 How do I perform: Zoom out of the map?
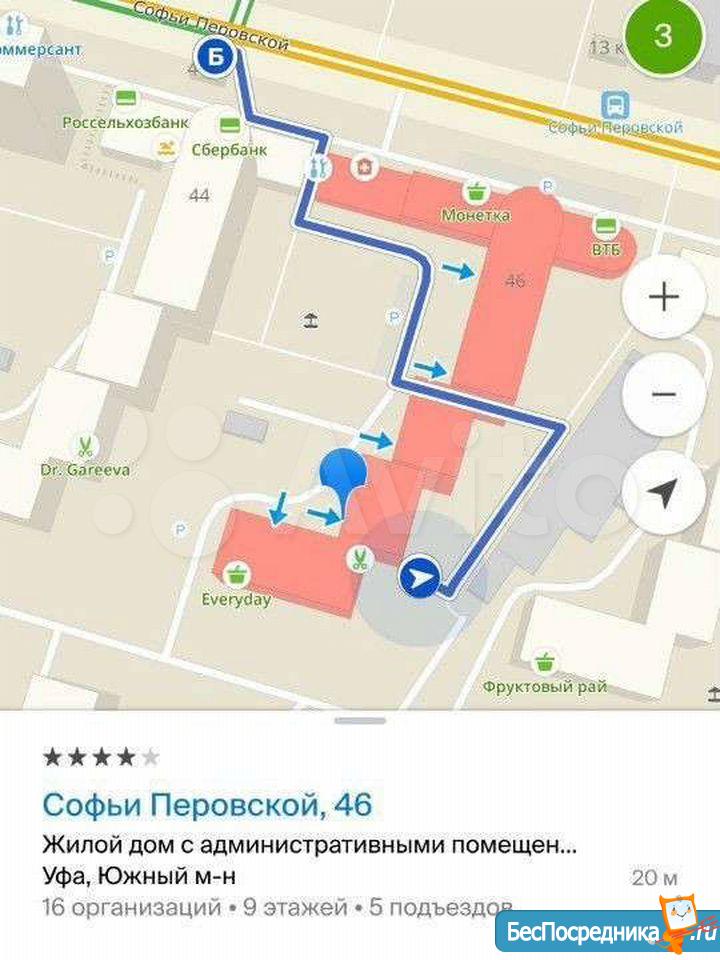pos(663,394)
